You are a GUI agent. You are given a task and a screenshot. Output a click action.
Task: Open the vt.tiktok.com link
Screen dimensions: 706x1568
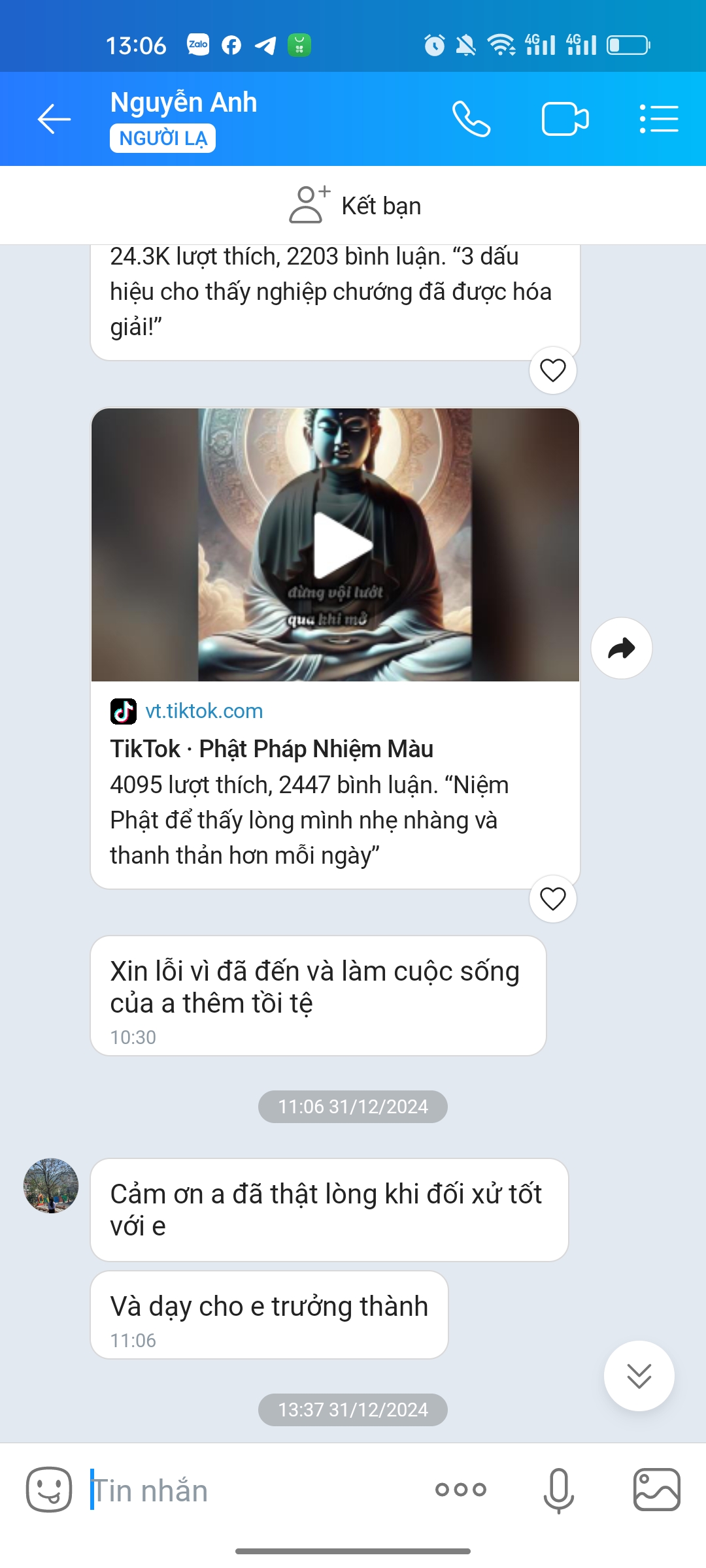204,711
